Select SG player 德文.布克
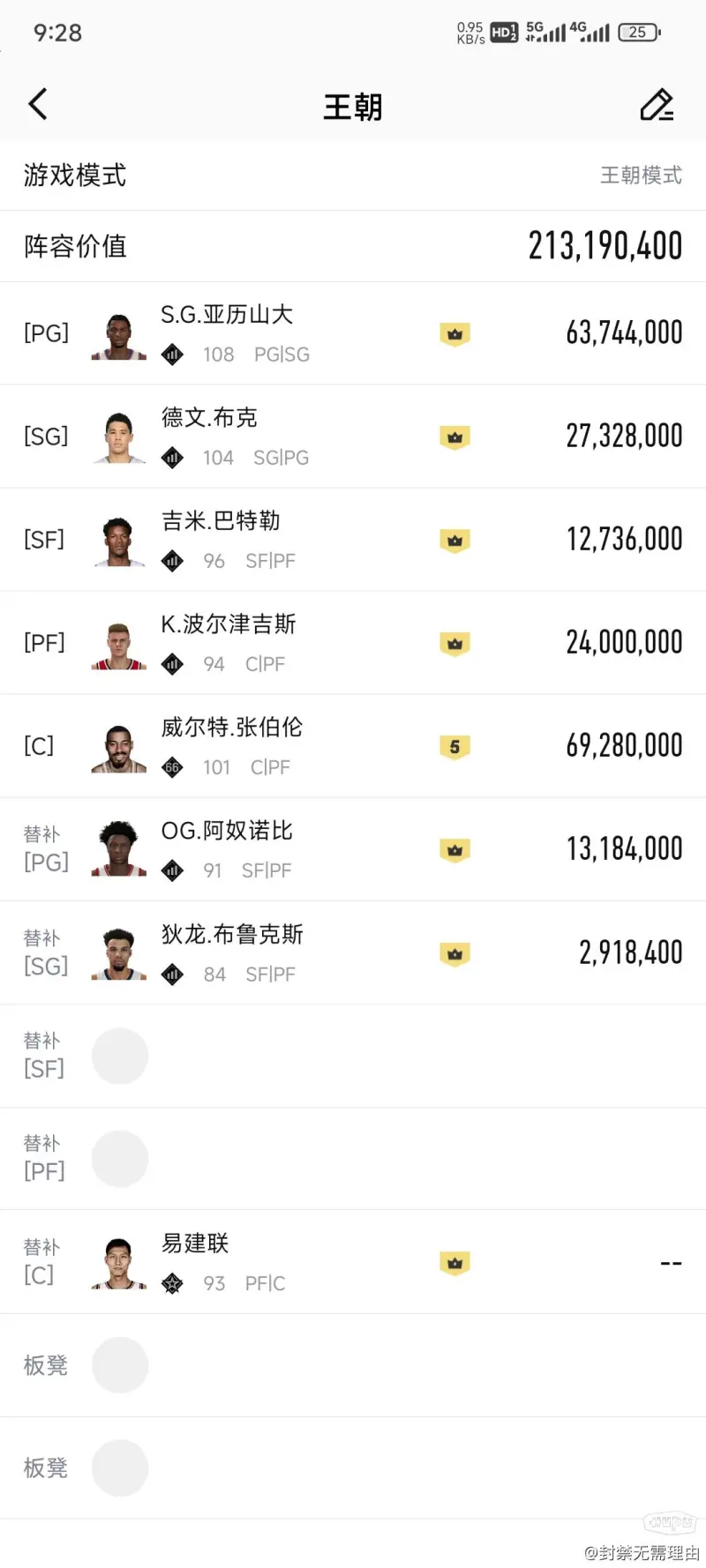Screen dimensions: 706x1568 [353, 437]
